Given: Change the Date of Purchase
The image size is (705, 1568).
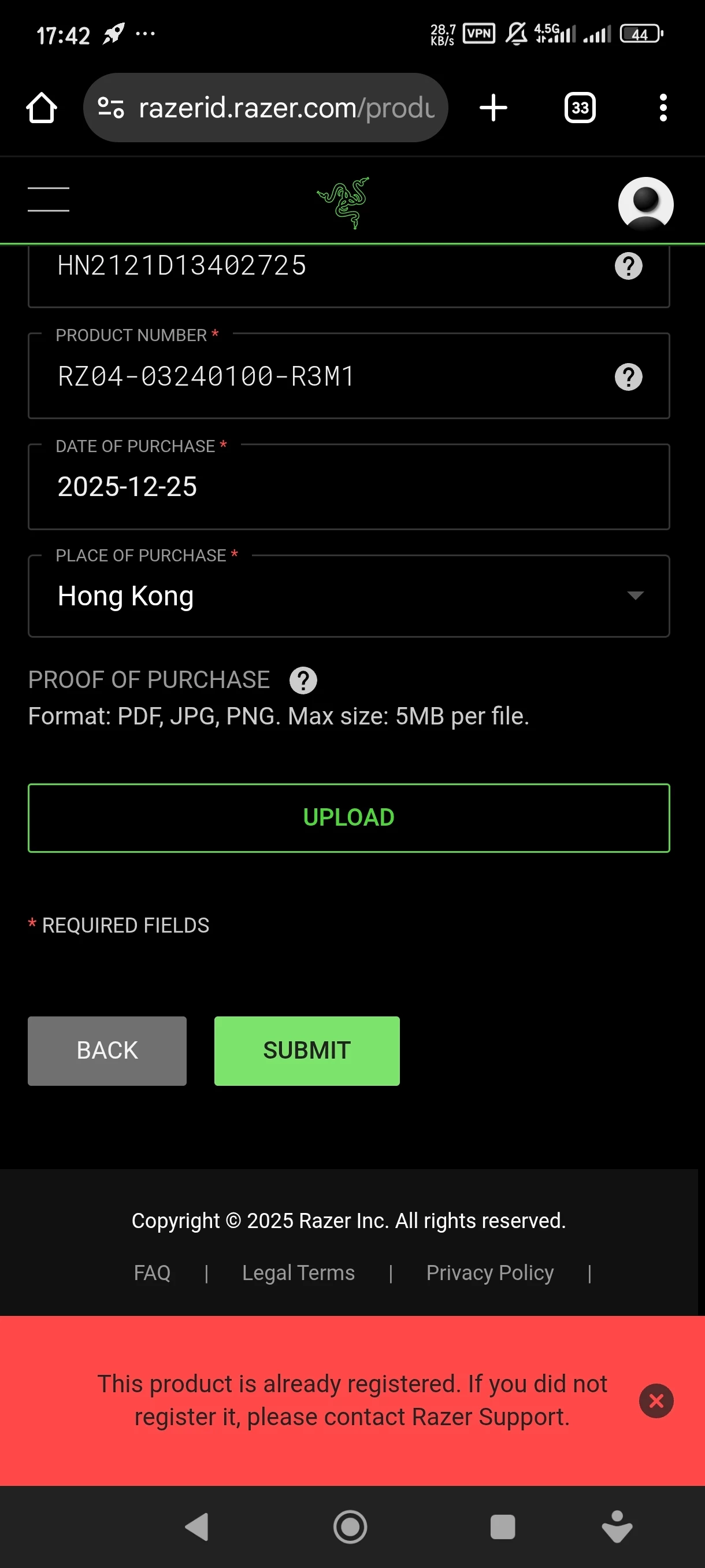Looking at the screenshot, I should [348, 487].
